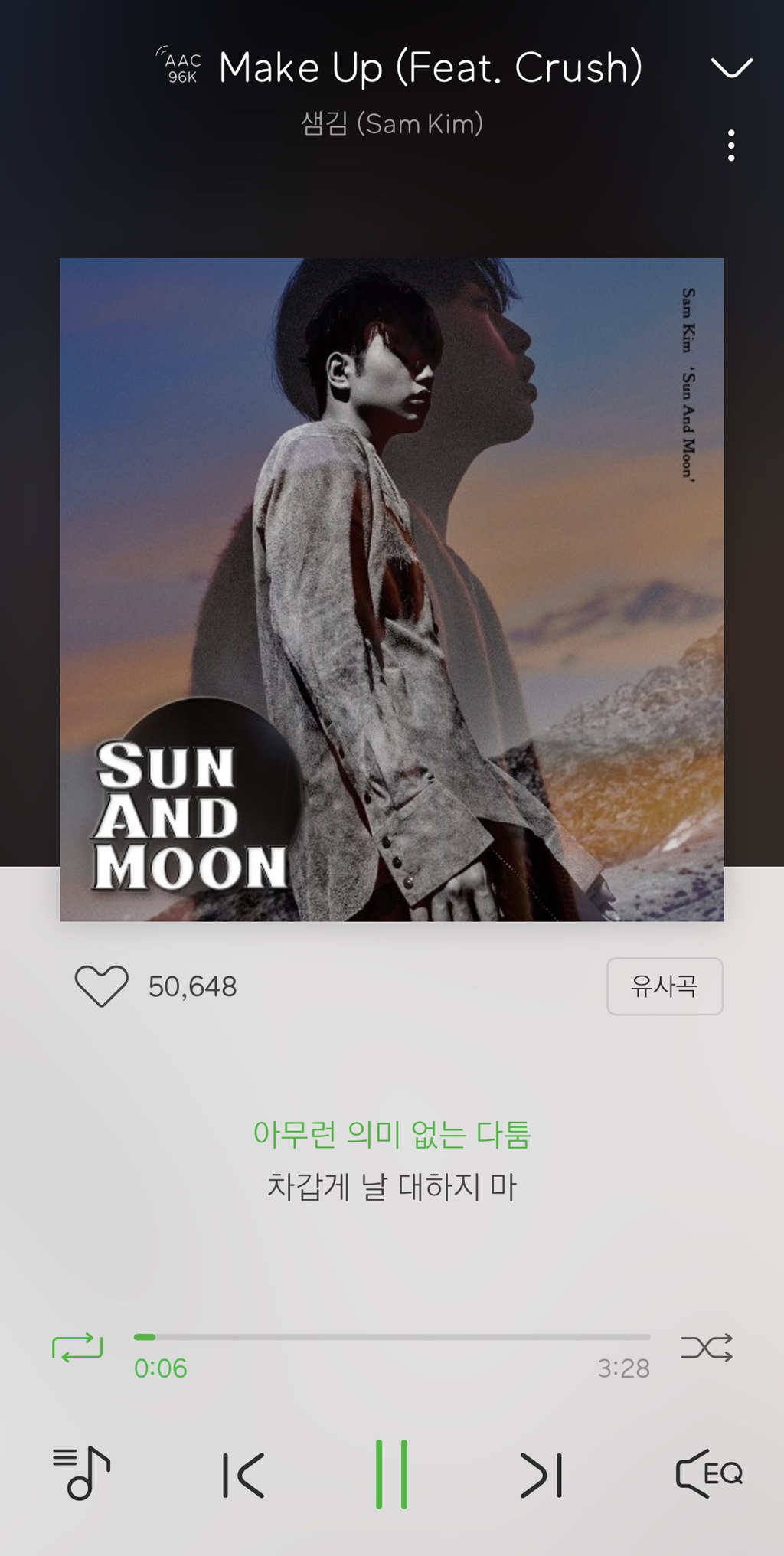
Task: Open the full lyrics view
Action: click(392, 1161)
